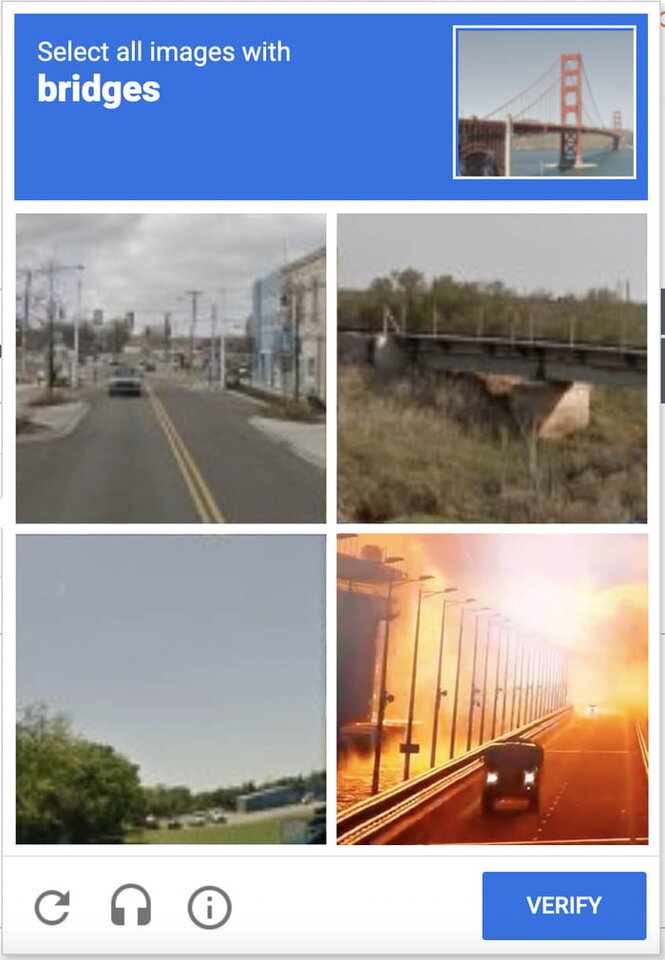Select the gray sky and trees tile
Image resolution: width=665 pixels, height=960 pixels.
pos(171,689)
